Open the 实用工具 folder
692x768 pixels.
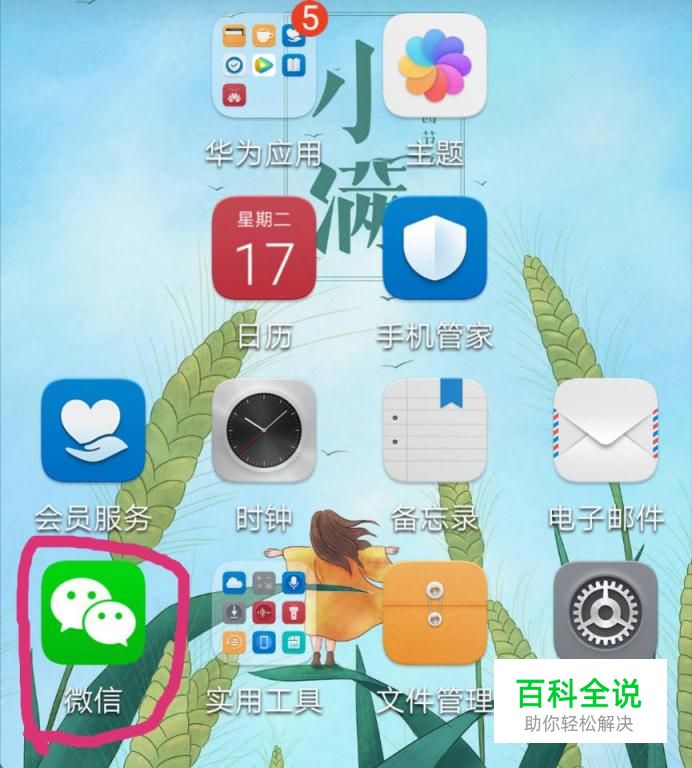pos(264,613)
